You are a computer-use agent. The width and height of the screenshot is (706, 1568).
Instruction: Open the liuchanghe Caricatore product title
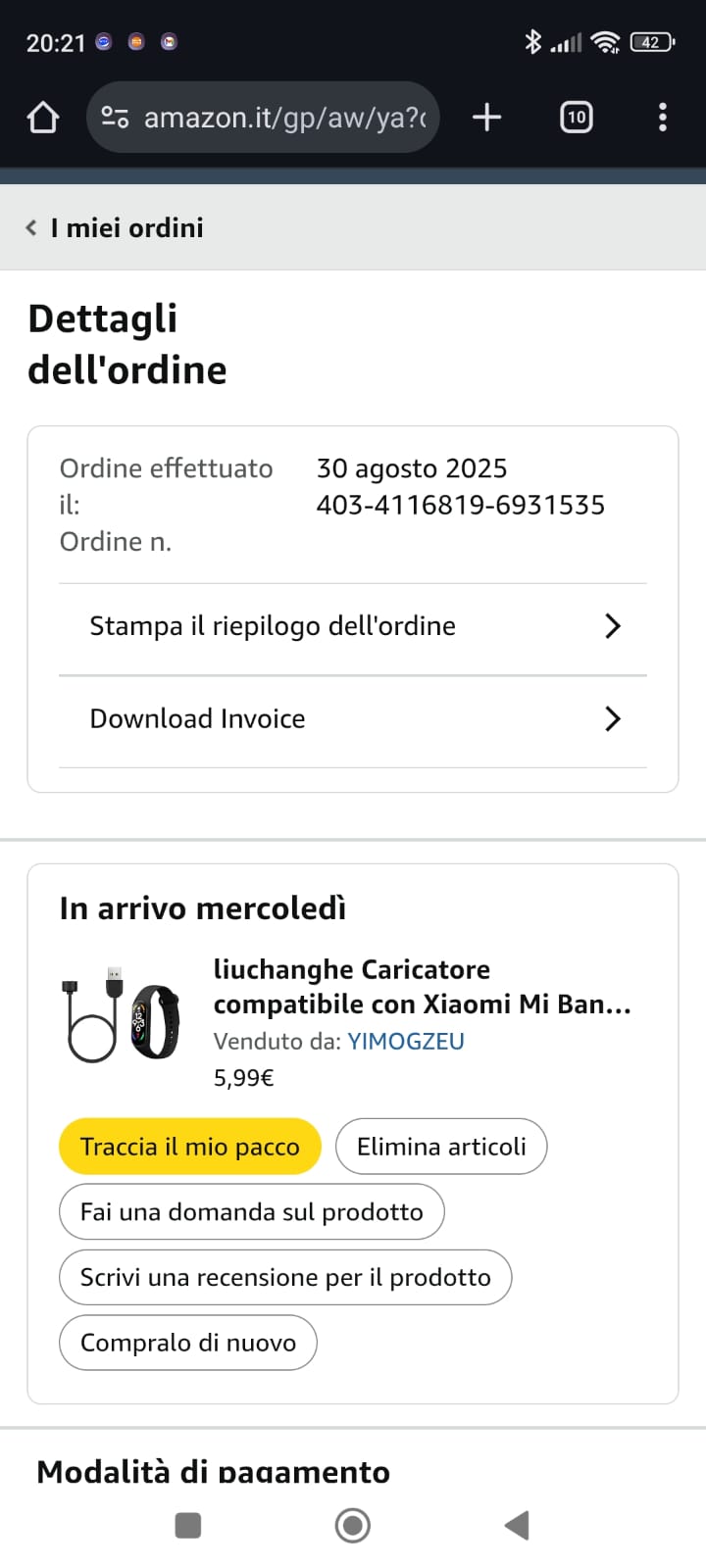[422, 986]
